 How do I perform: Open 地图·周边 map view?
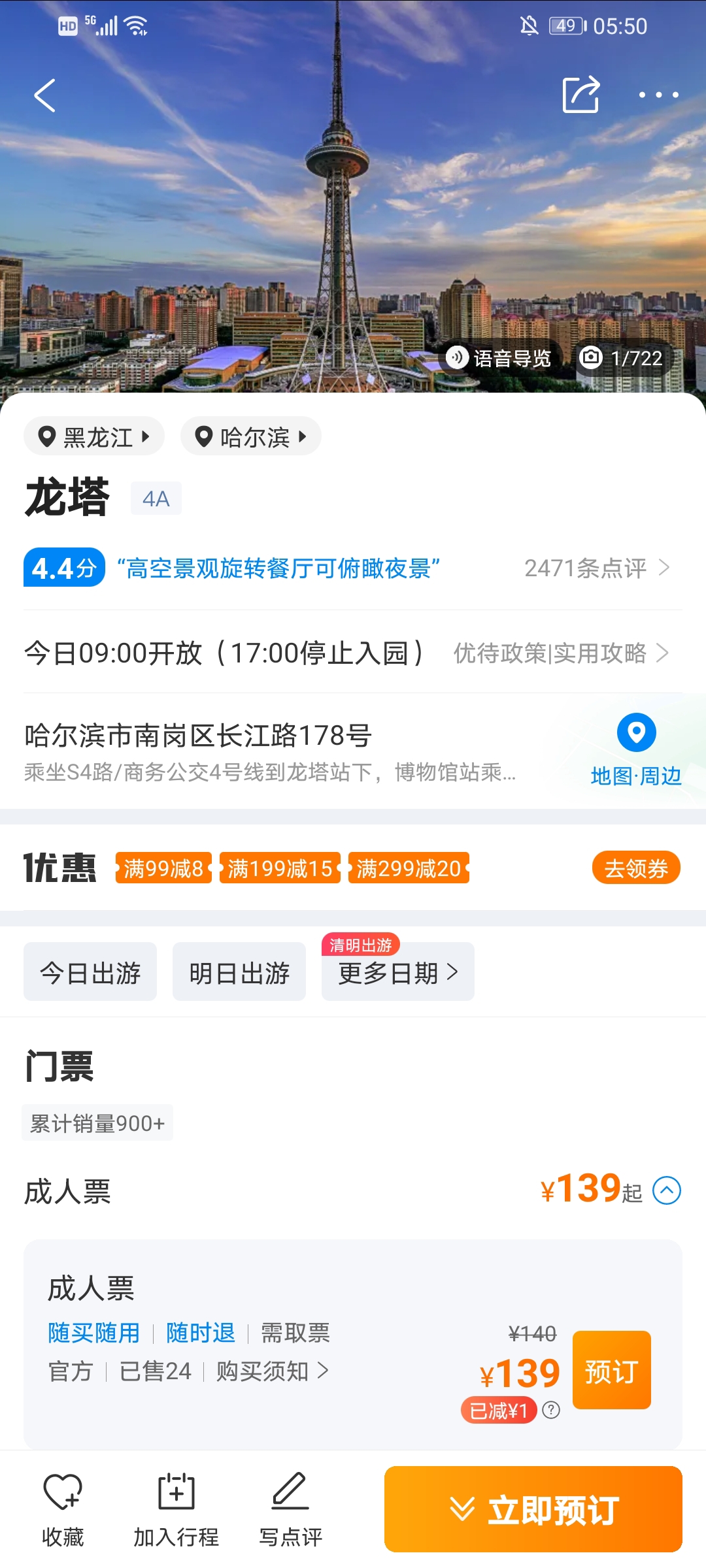point(636,750)
